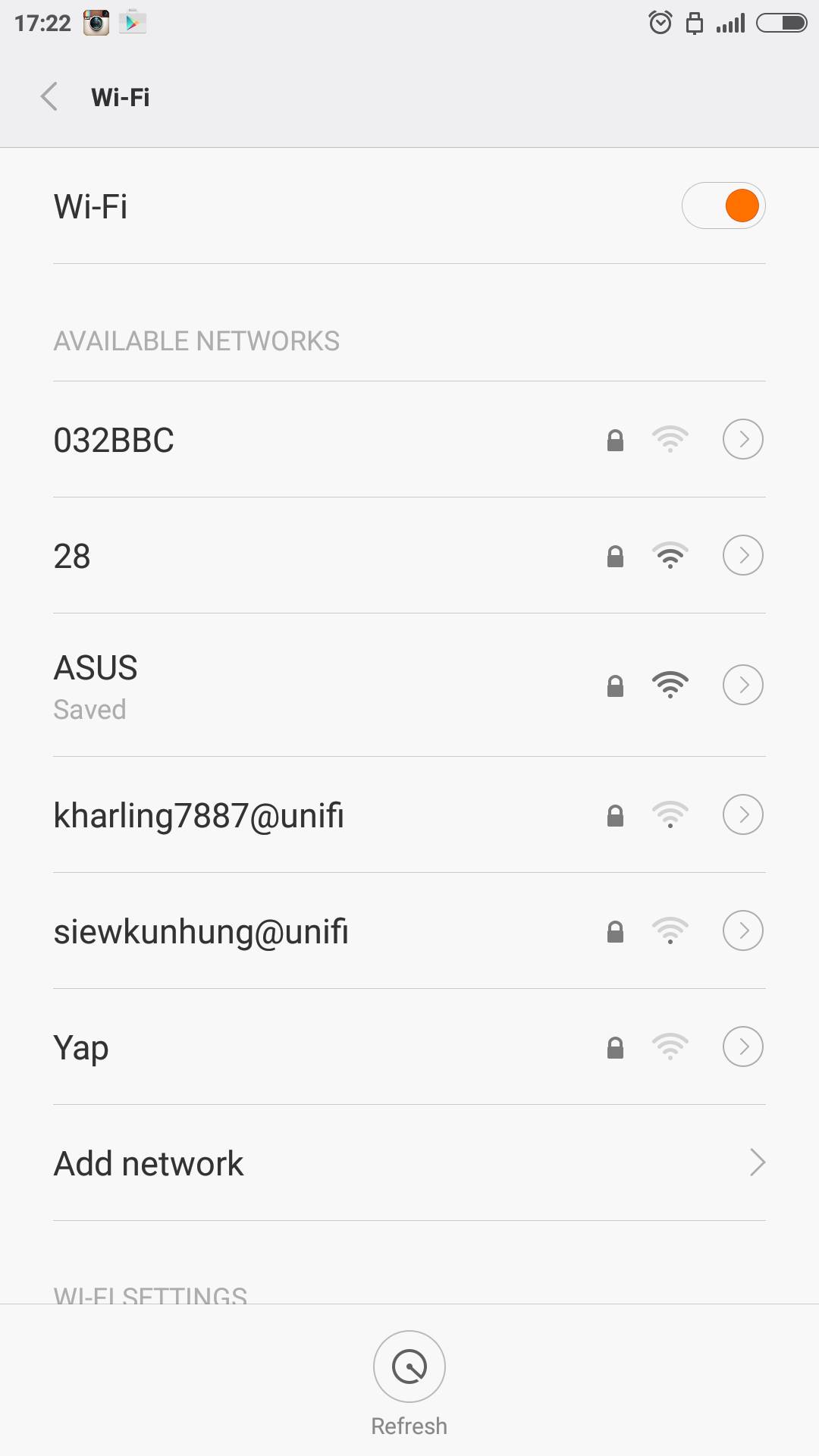View details arrow for 032BBC

coord(743,439)
